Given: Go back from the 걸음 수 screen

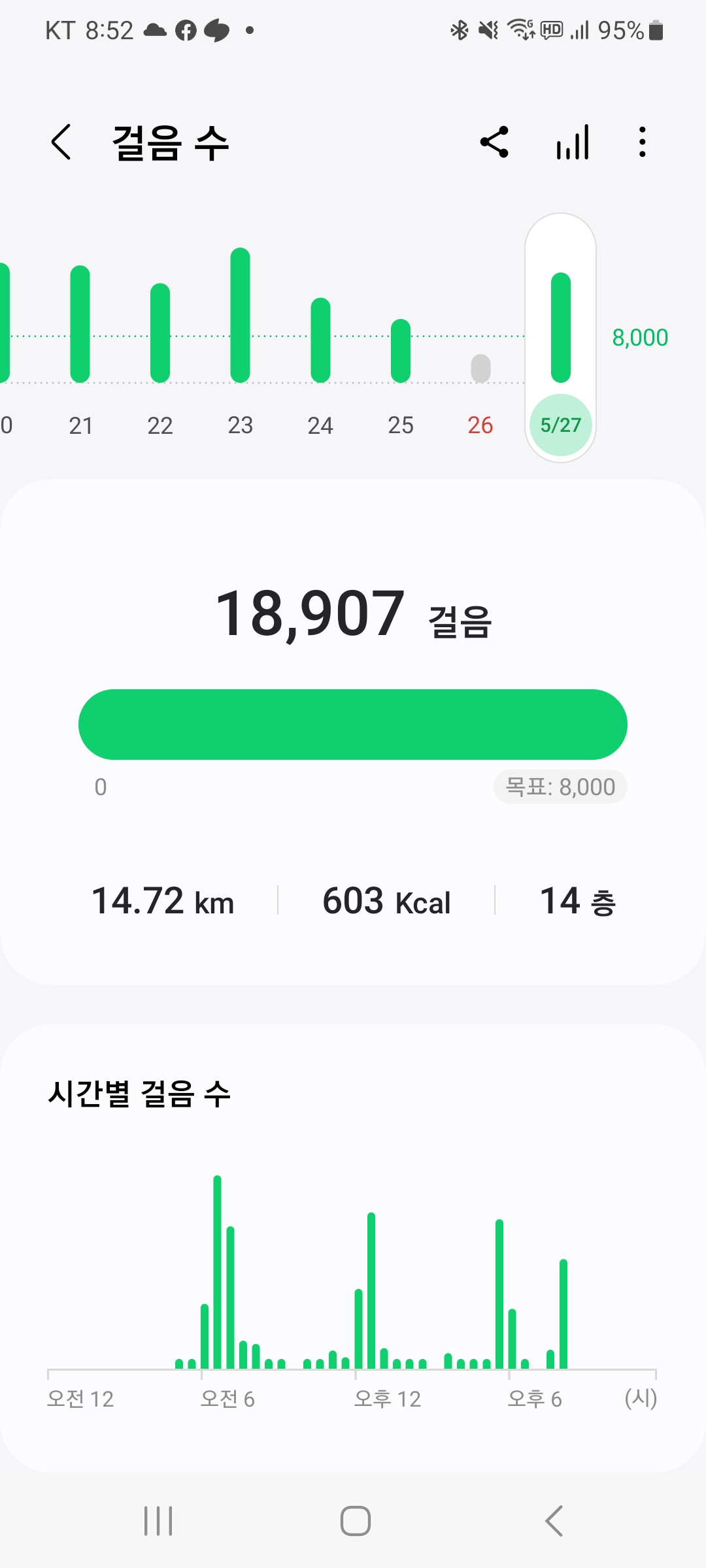Looking at the screenshot, I should click(61, 142).
